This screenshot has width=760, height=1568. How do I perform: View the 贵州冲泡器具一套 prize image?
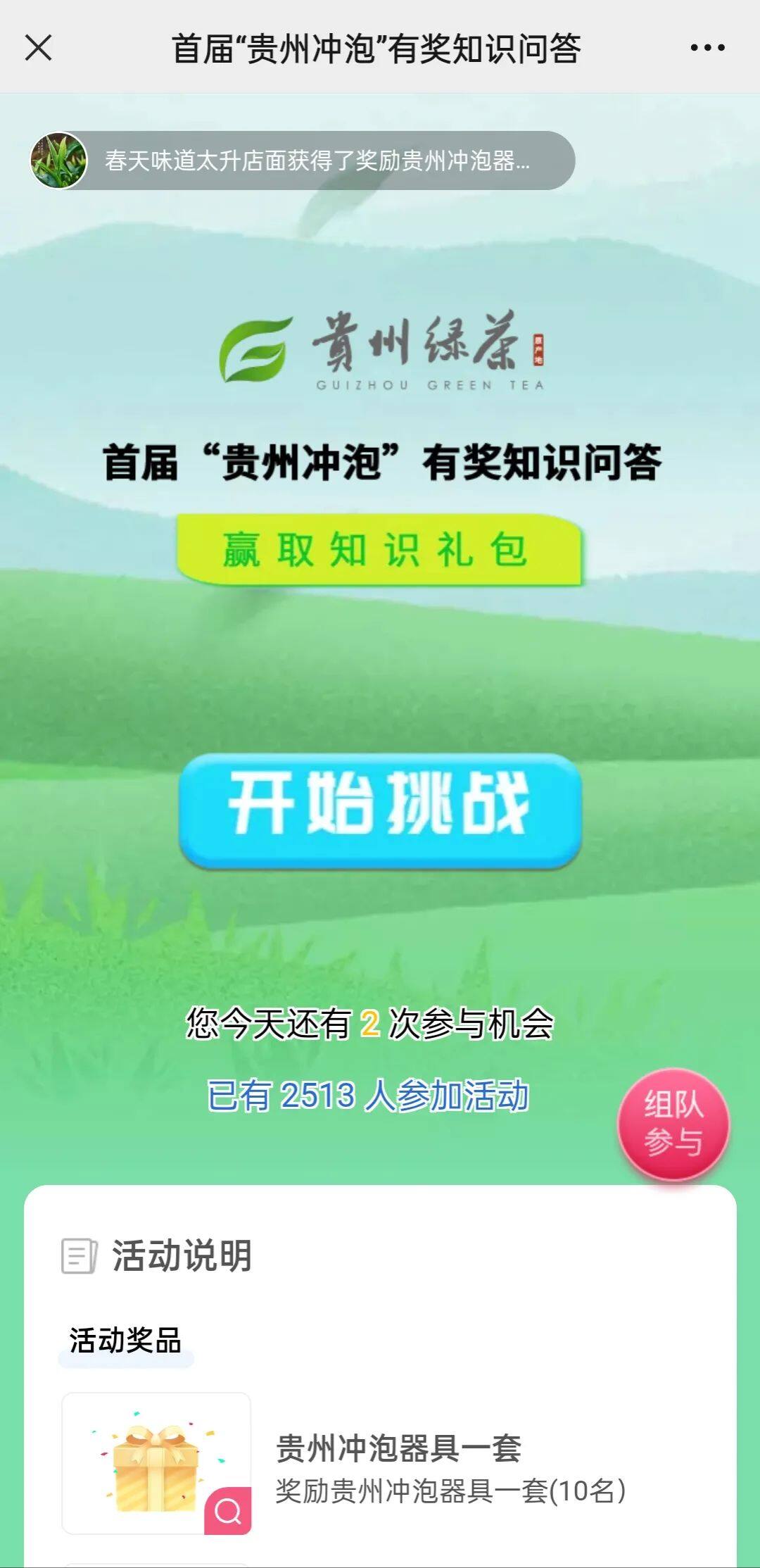click(156, 1462)
